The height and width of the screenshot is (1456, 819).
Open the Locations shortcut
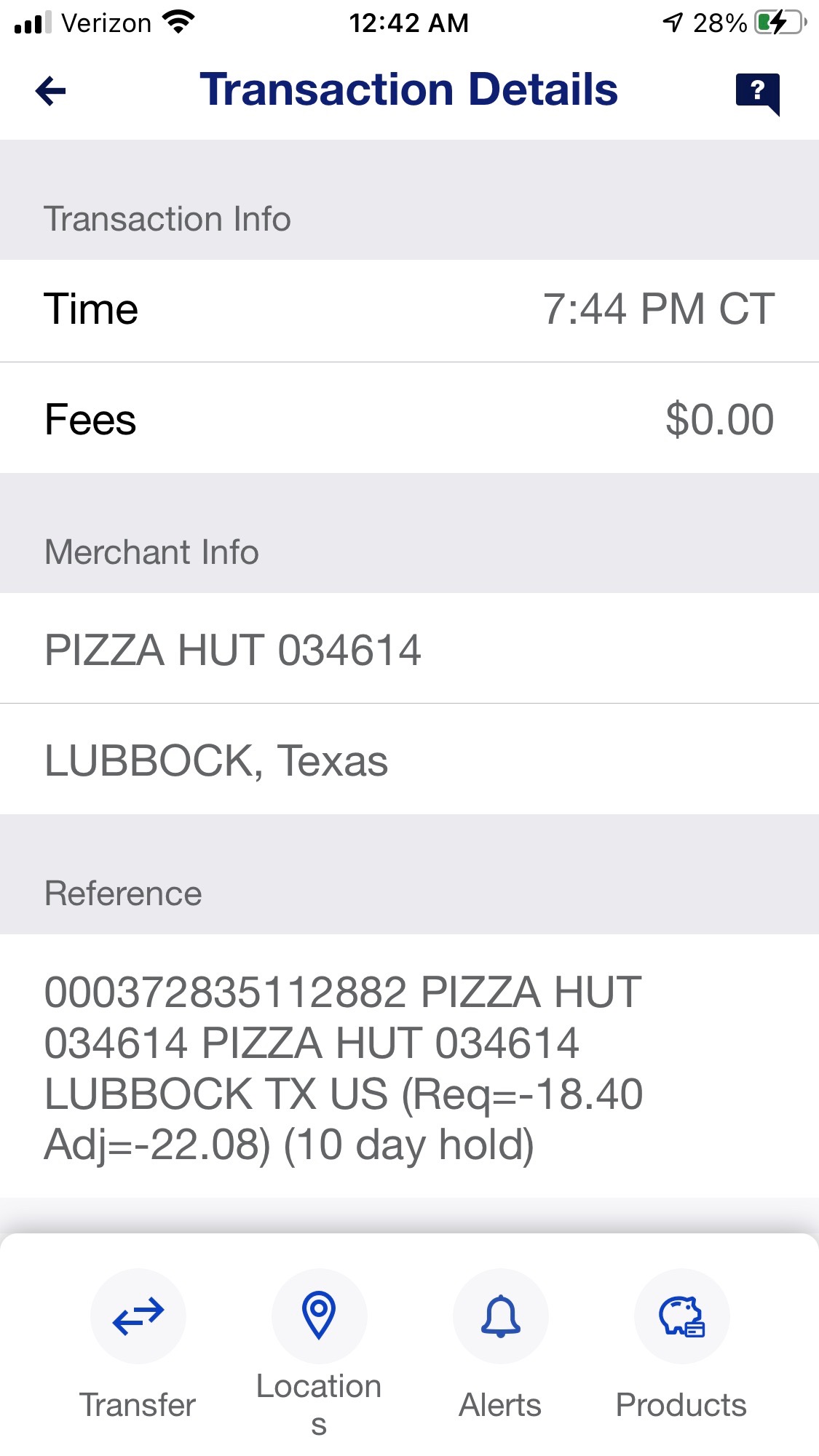pos(319,1353)
